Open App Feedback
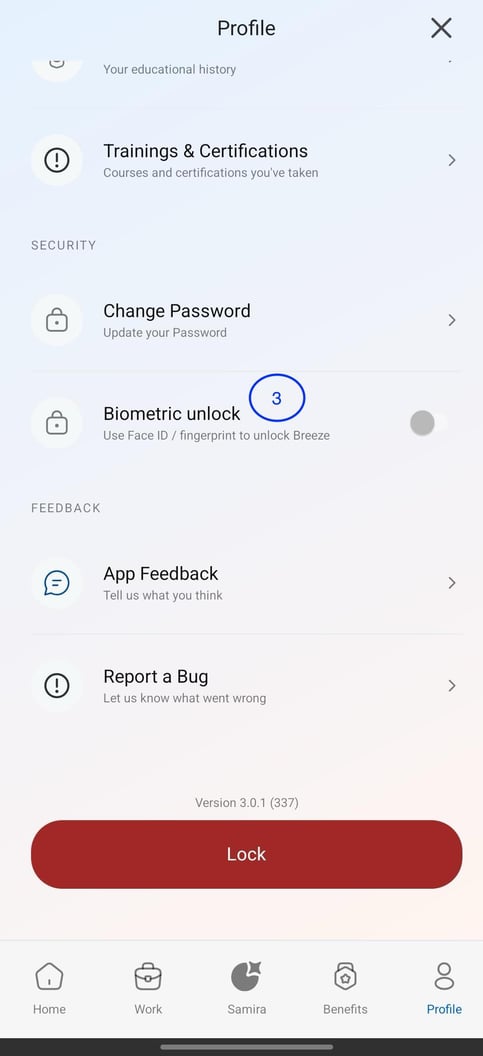483x1056 pixels. [247, 583]
